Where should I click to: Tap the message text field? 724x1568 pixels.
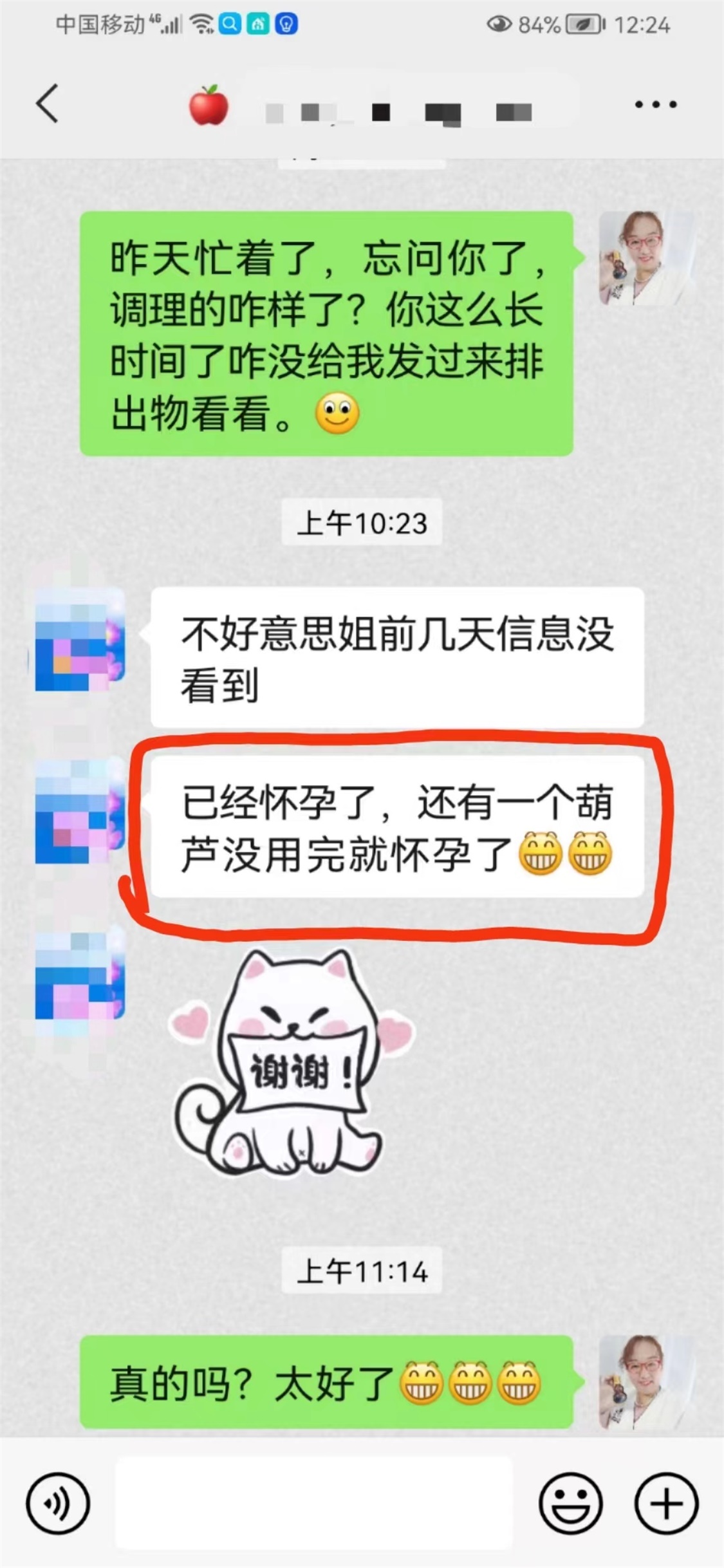point(313,1503)
